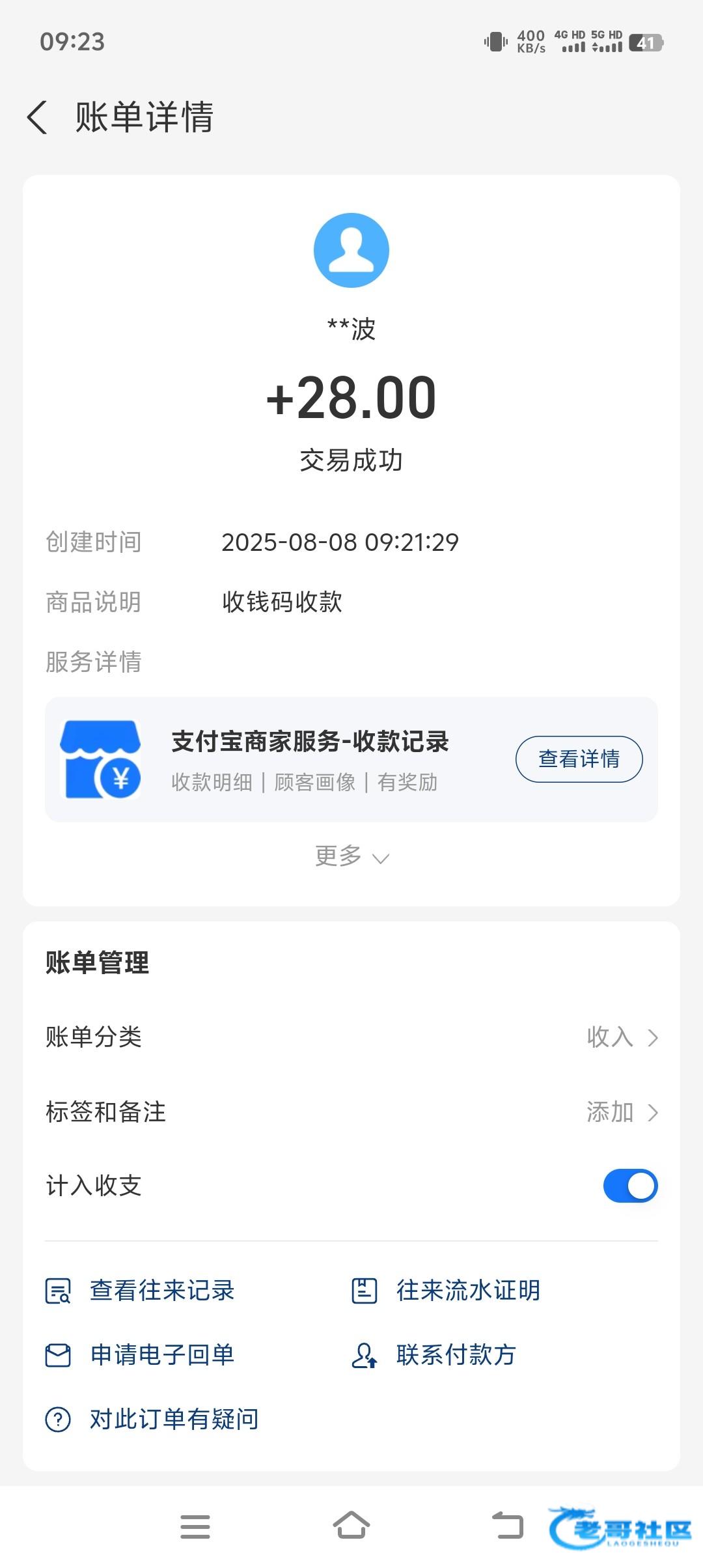Open the 支付宝商家服务-收款记录 card
The height and width of the screenshot is (1568, 703).
(351, 759)
